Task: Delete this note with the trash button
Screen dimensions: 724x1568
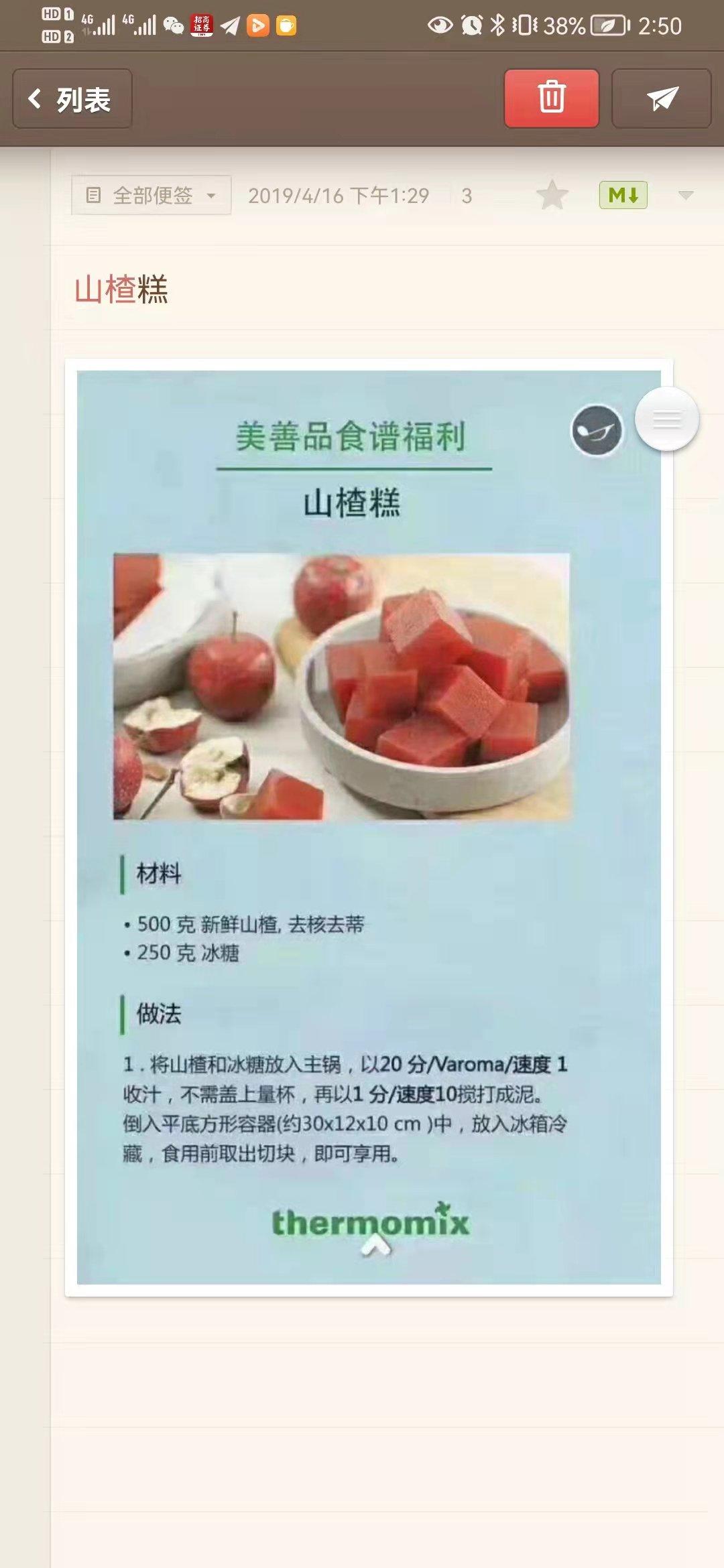Action: (551, 98)
